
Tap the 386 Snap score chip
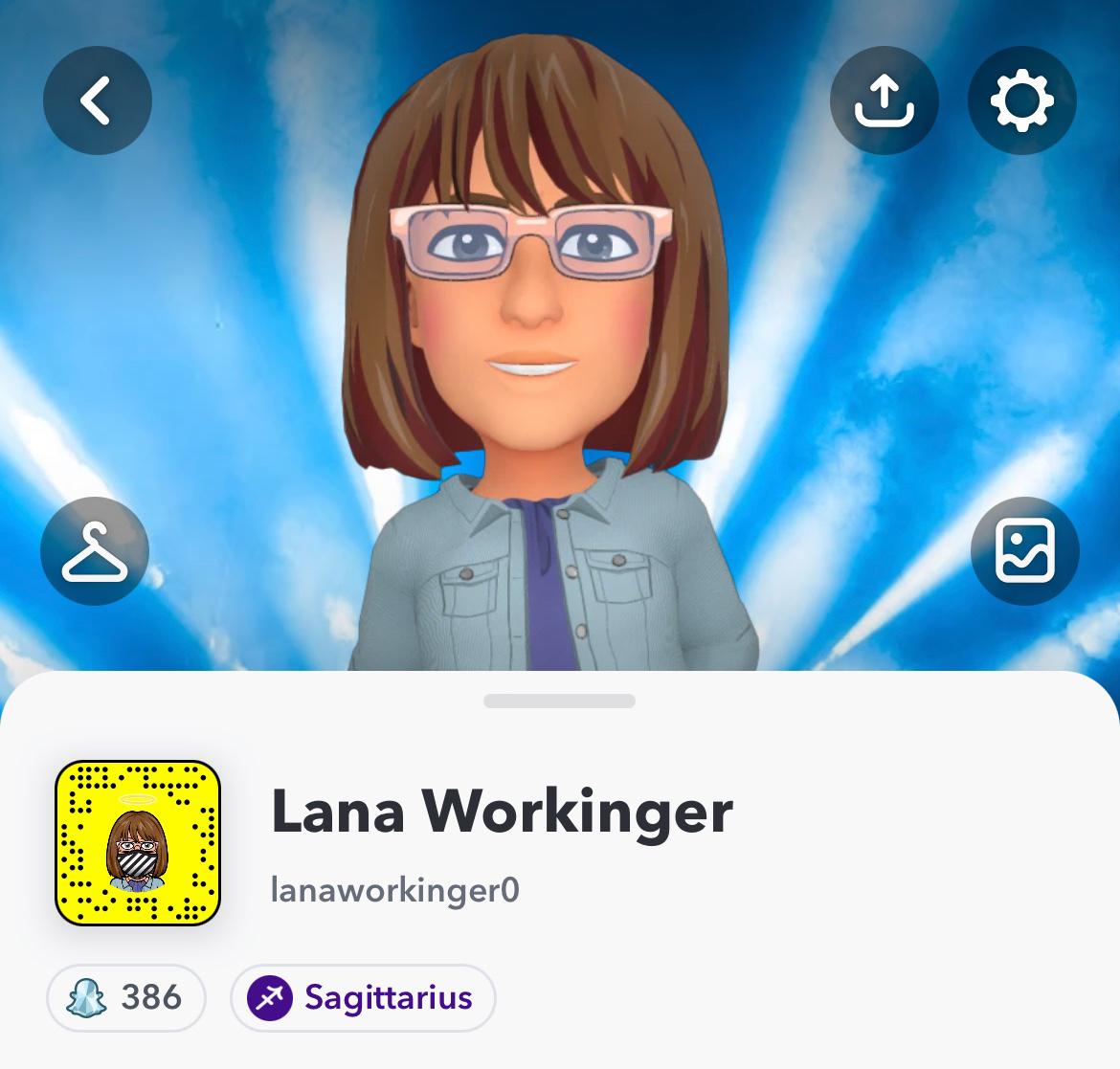126,997
